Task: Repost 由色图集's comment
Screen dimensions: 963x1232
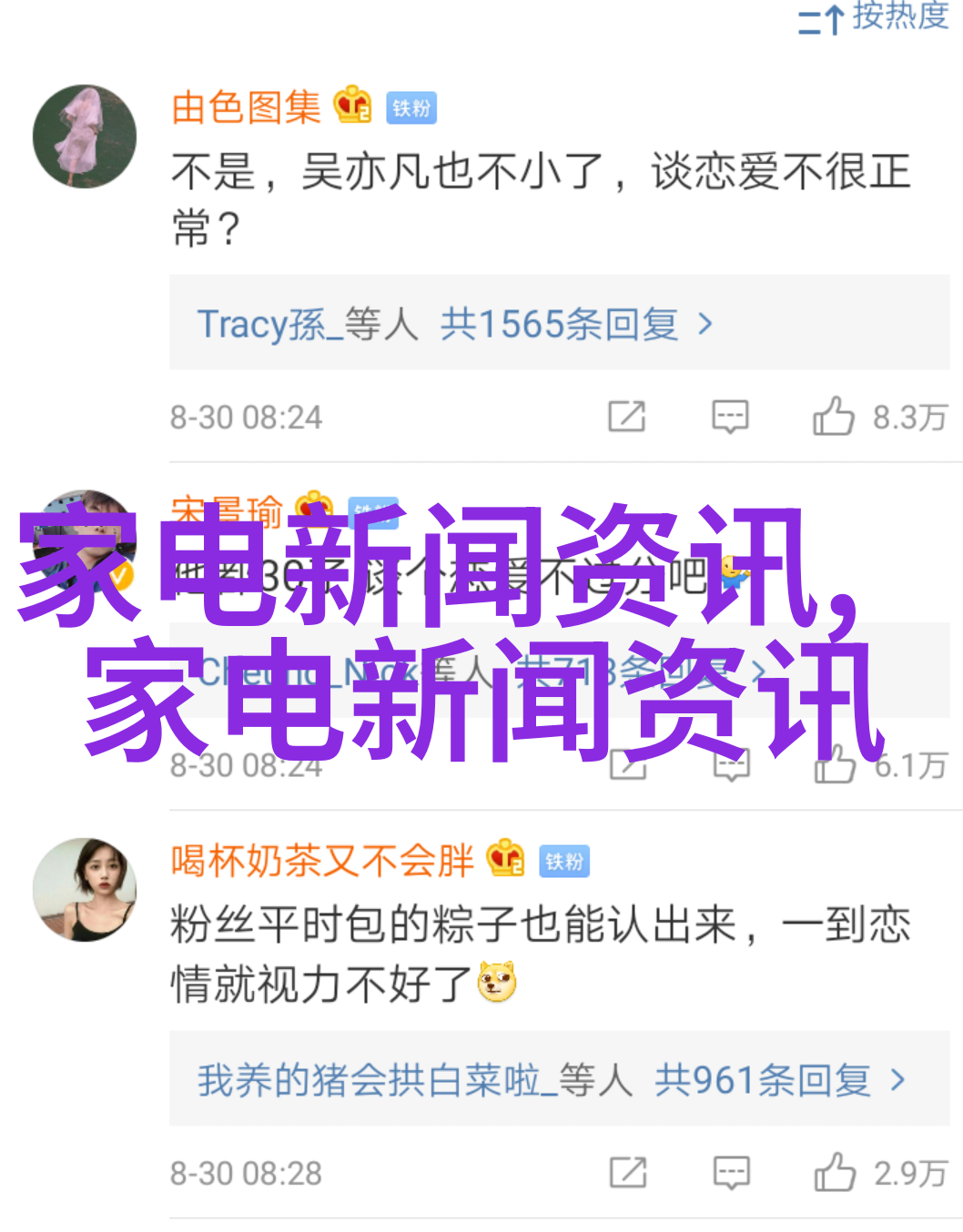Action: click(627, 417)
